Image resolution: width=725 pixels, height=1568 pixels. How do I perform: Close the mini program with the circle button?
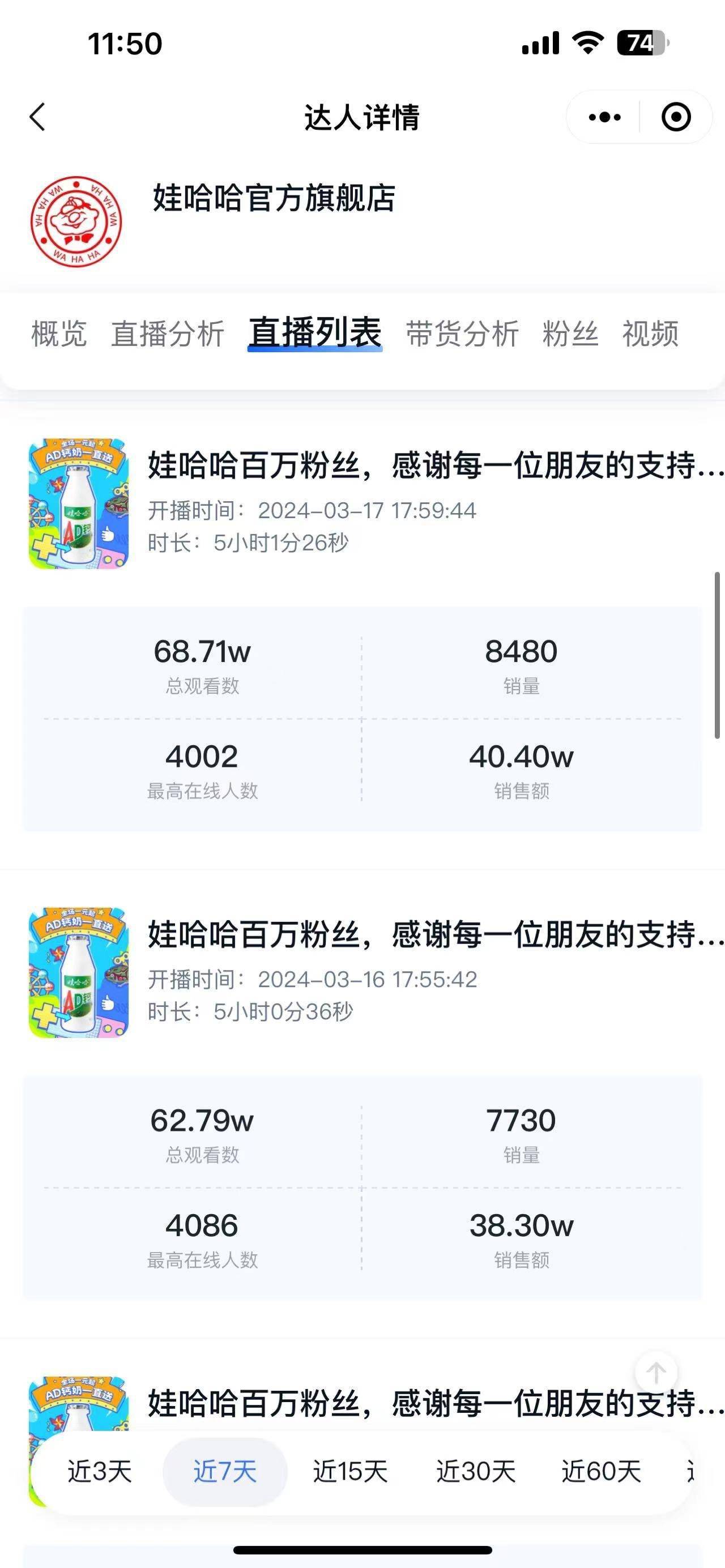click(x=676, y=117)
